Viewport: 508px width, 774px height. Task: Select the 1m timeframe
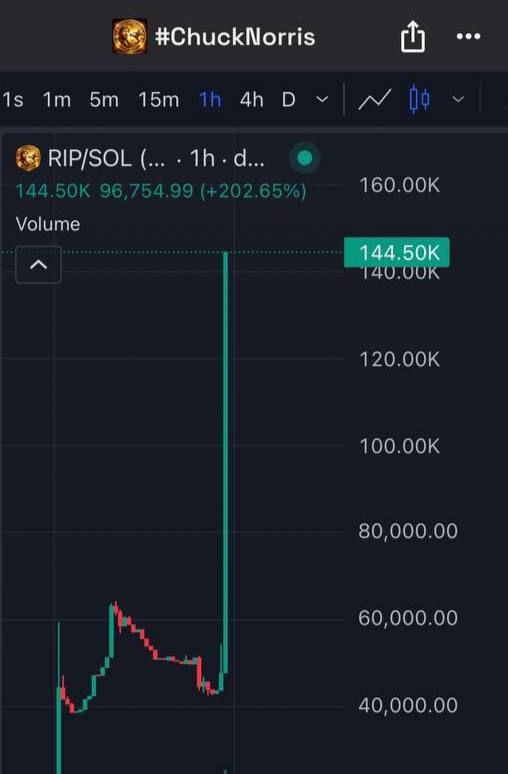coord(57,100)
